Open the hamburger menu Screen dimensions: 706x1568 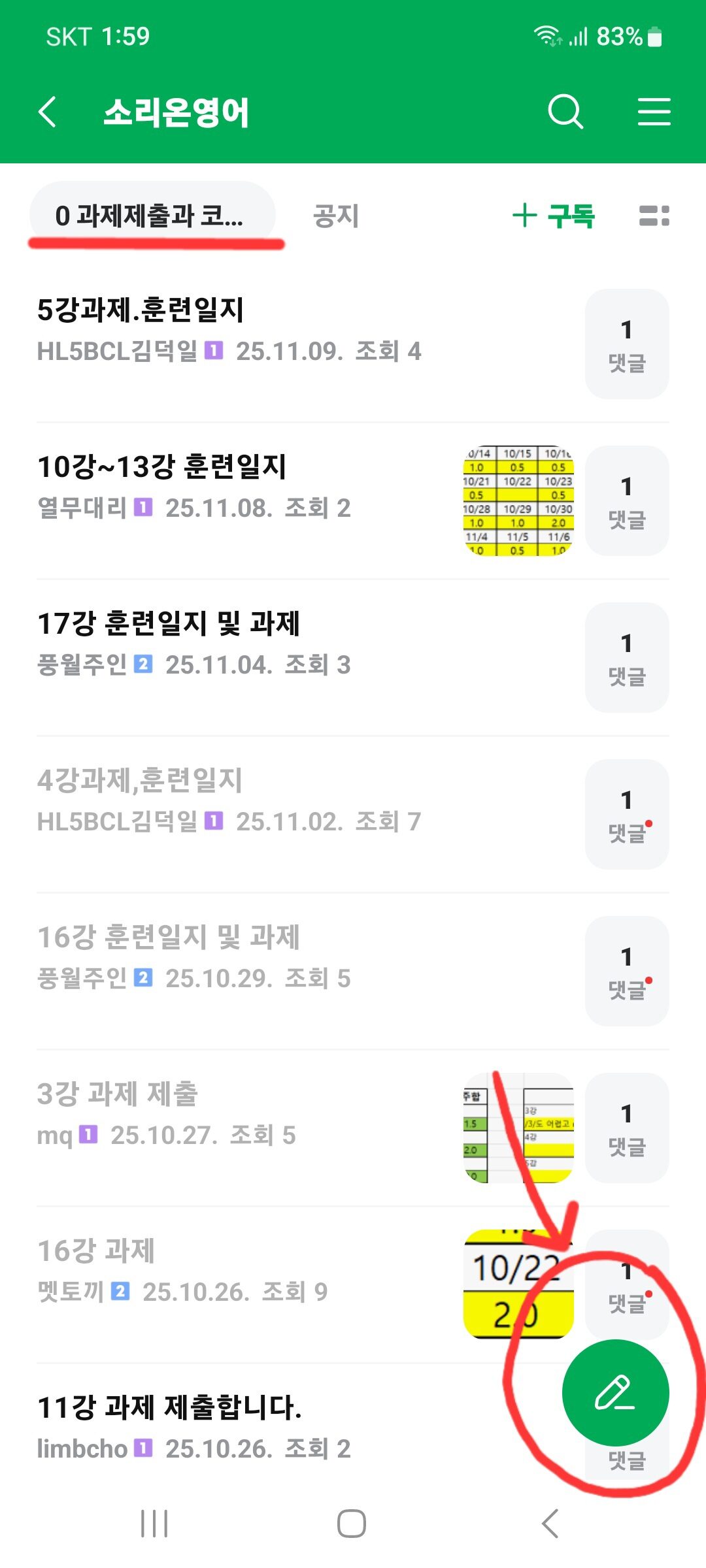point(654,112)
